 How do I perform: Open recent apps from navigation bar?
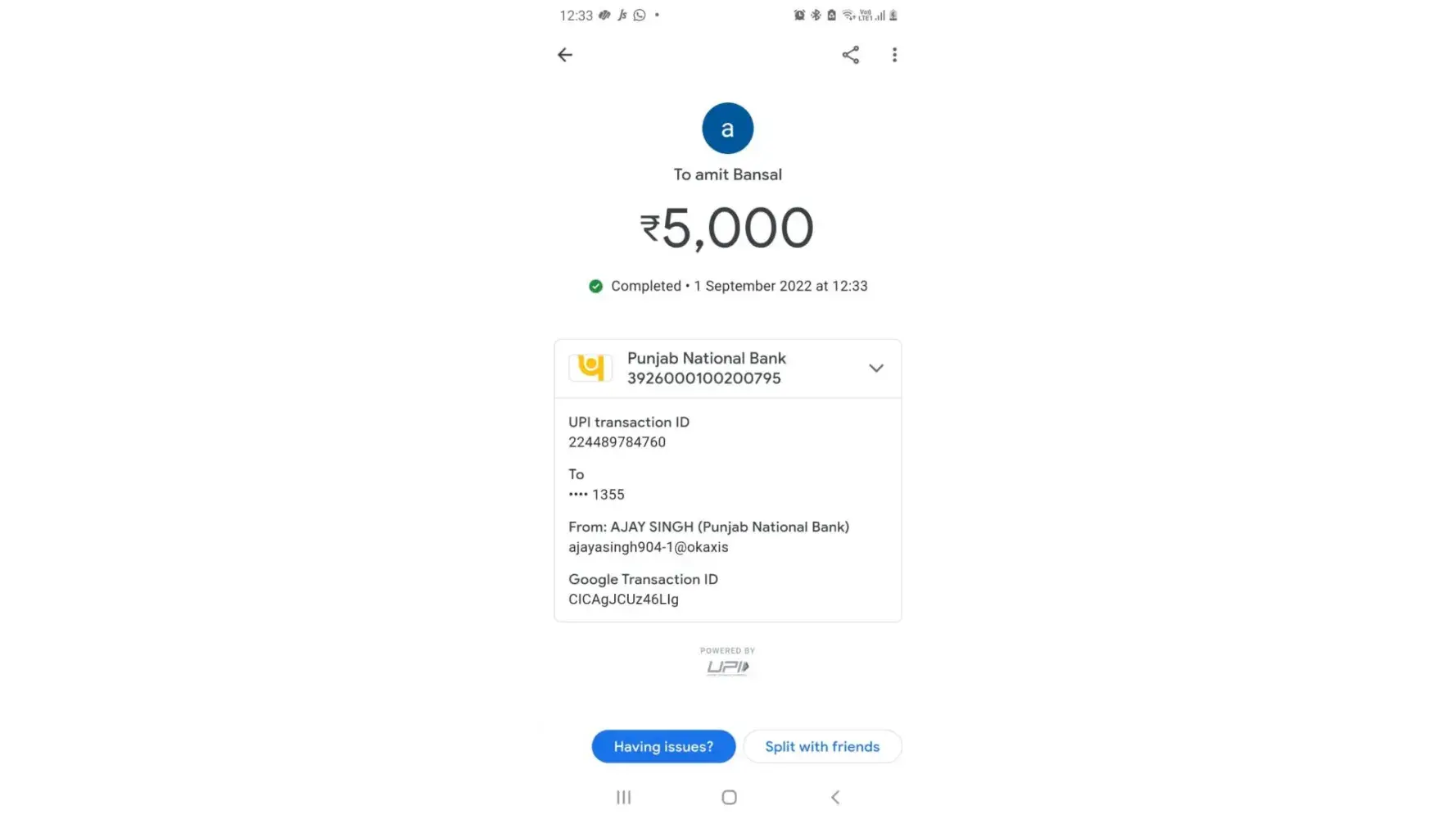(624, 797)
